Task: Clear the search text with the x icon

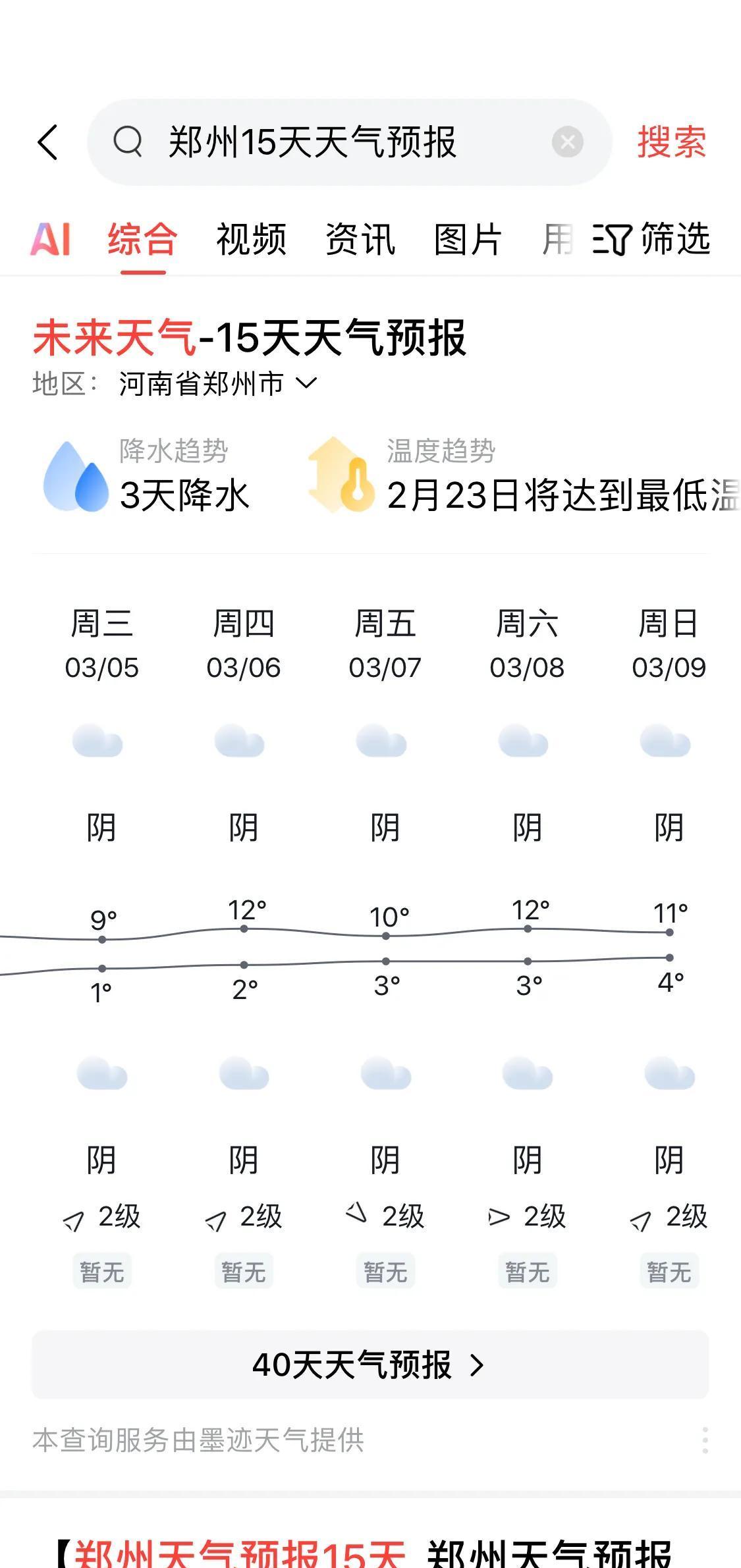Action: [x=568, y=142]
